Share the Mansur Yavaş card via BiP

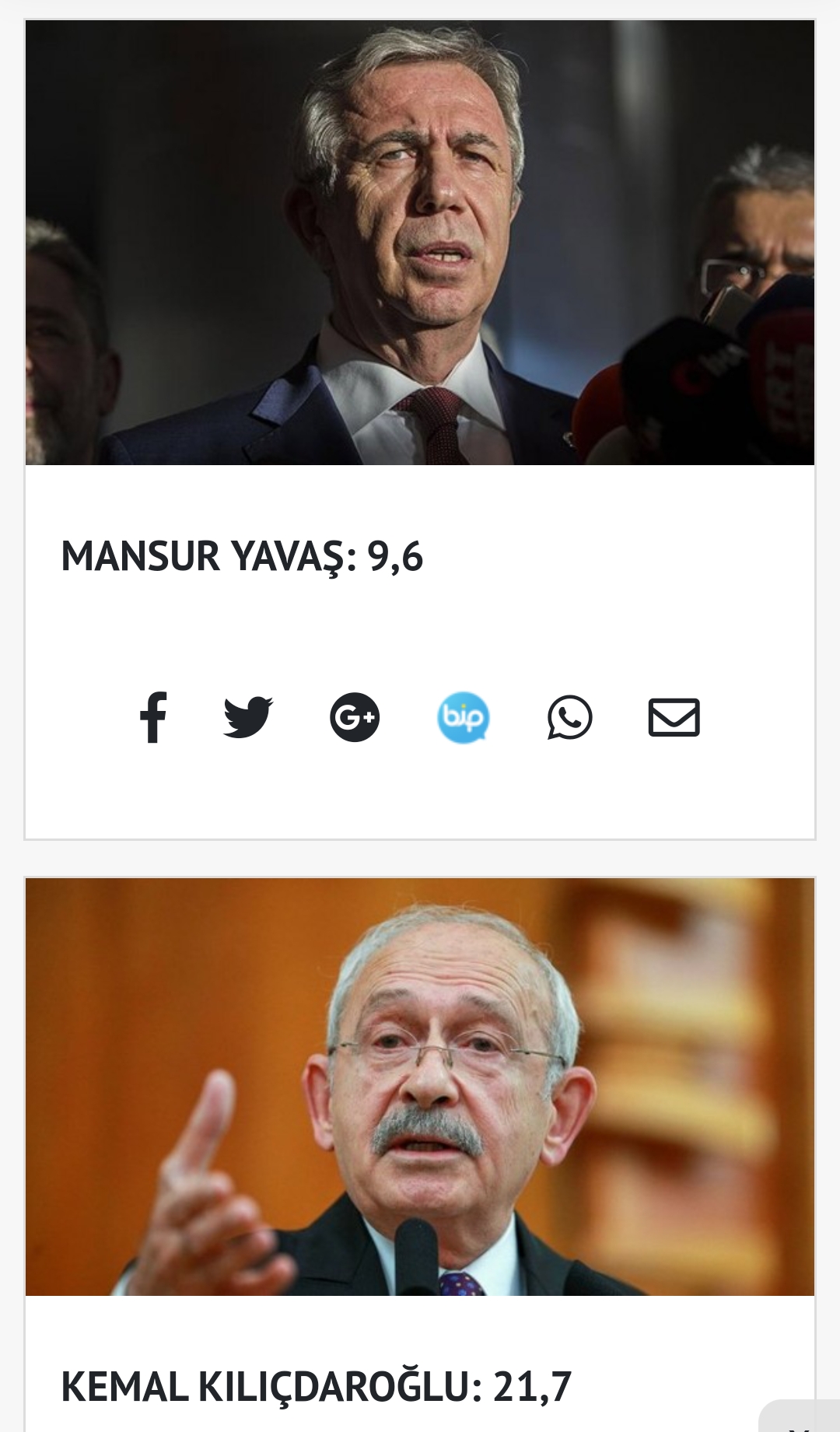click(463, 717)
